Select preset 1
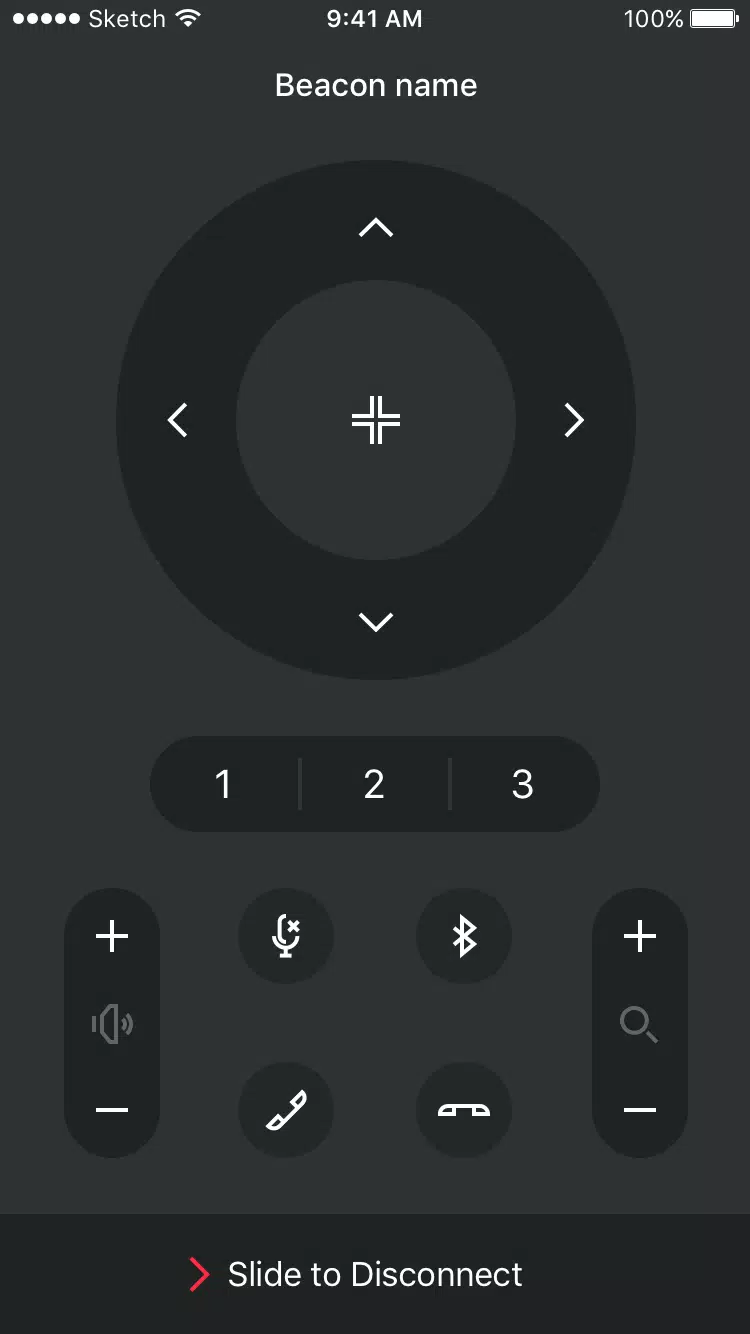 (224, 784)
